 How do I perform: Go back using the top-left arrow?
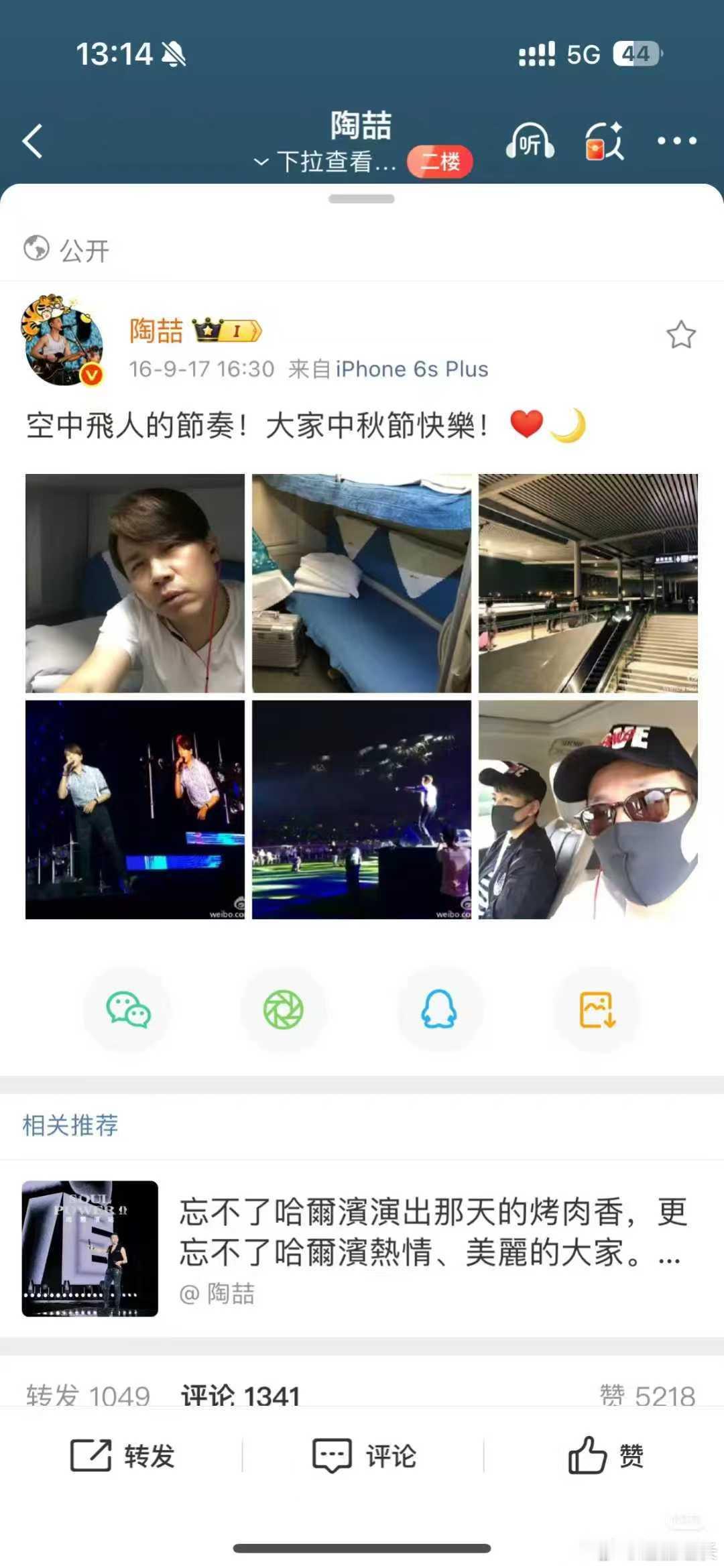click(x=32, y=141)
